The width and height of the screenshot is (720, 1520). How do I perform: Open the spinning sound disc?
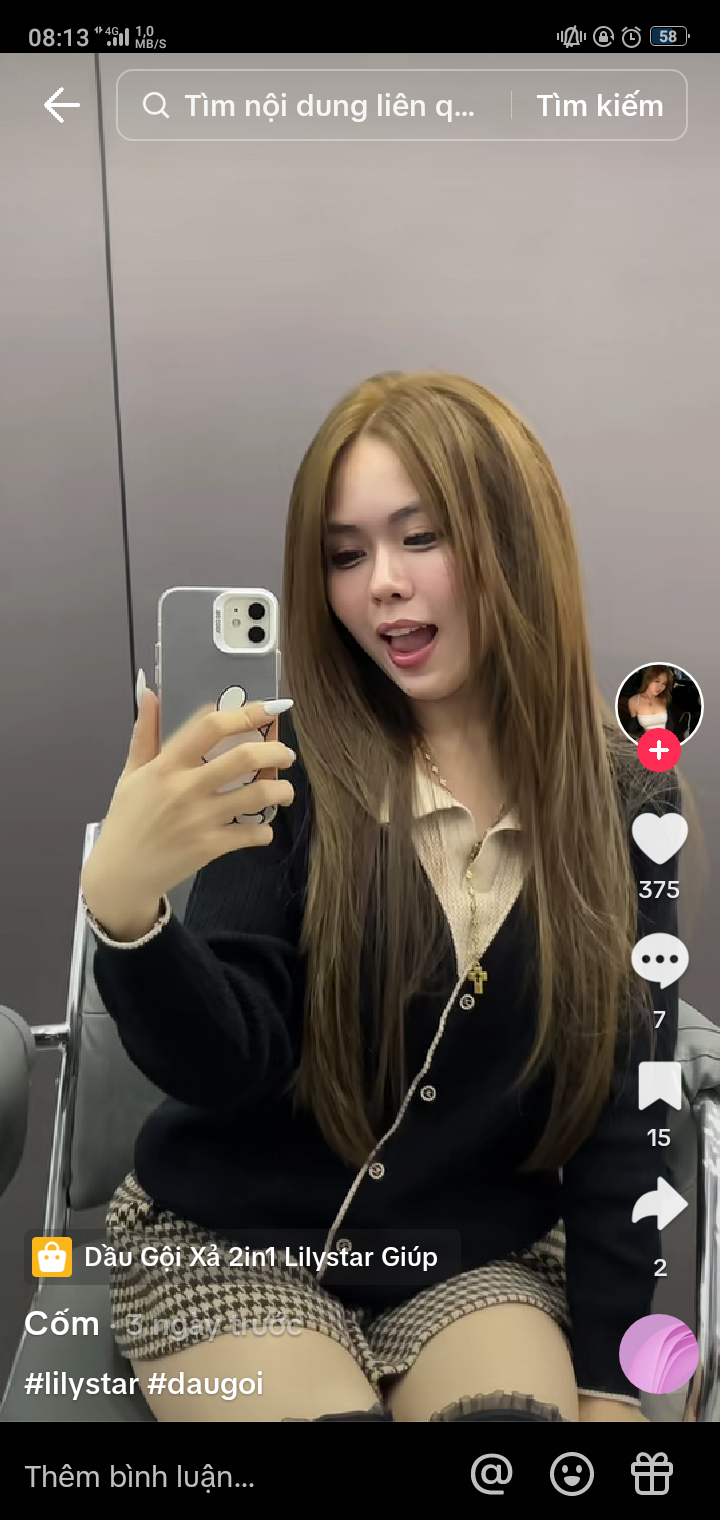658,1353
